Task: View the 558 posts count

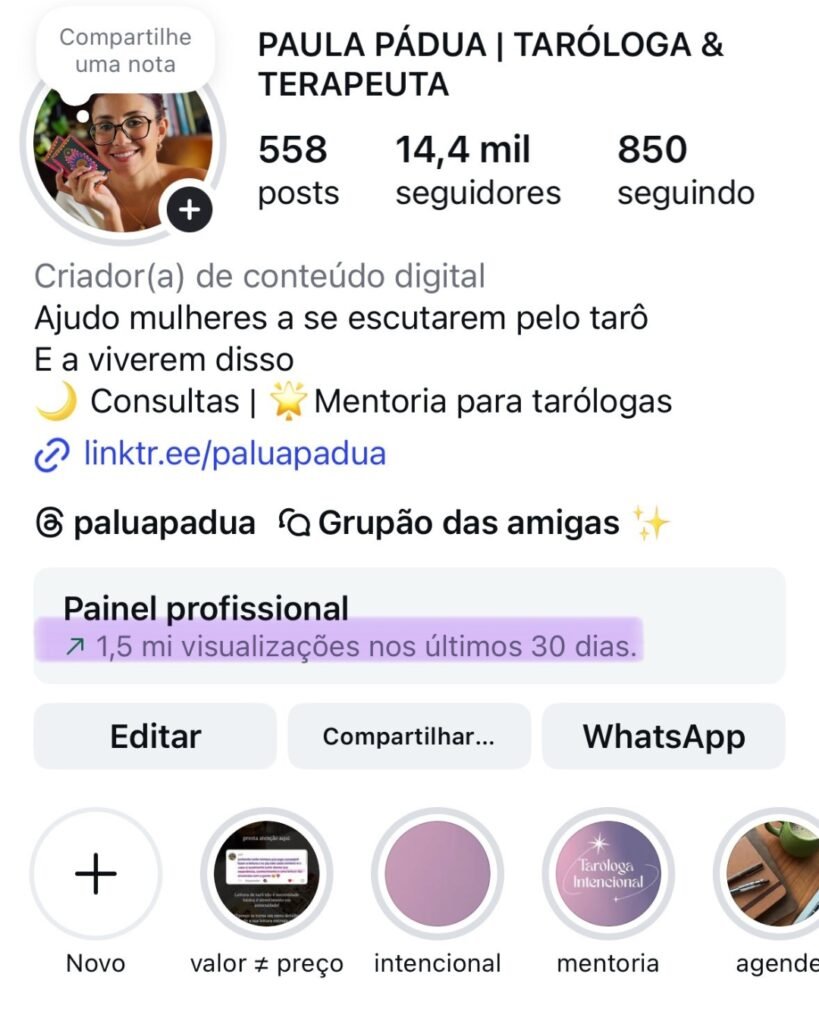Action: (297, 169)
